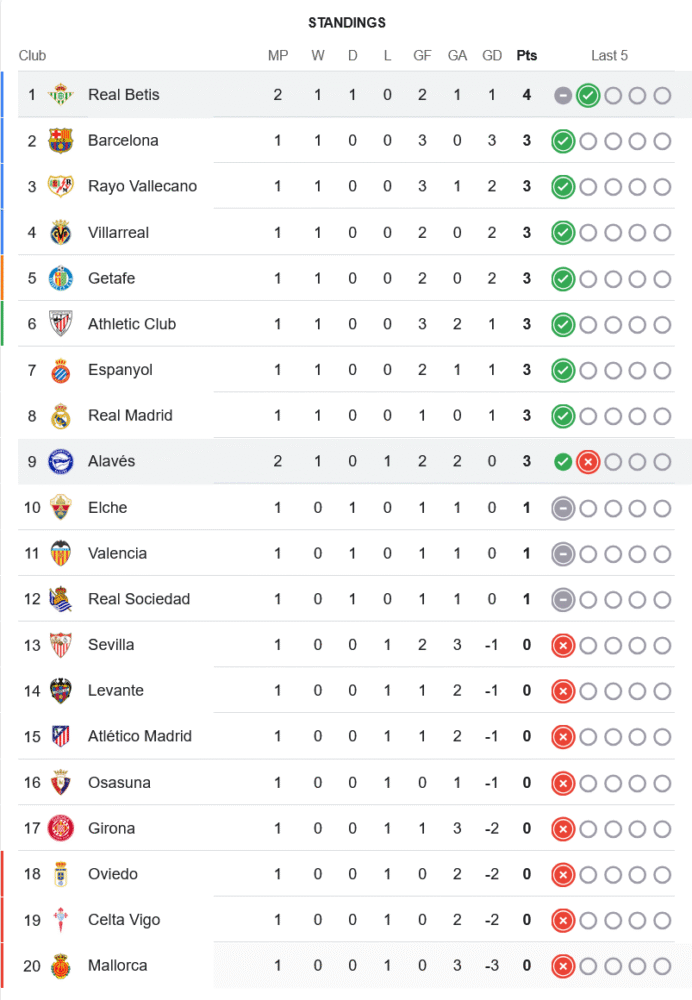The width and height of the screenshot is (692, 1000).
Task: Select the Valencia row
Action: tap(117, 553)
